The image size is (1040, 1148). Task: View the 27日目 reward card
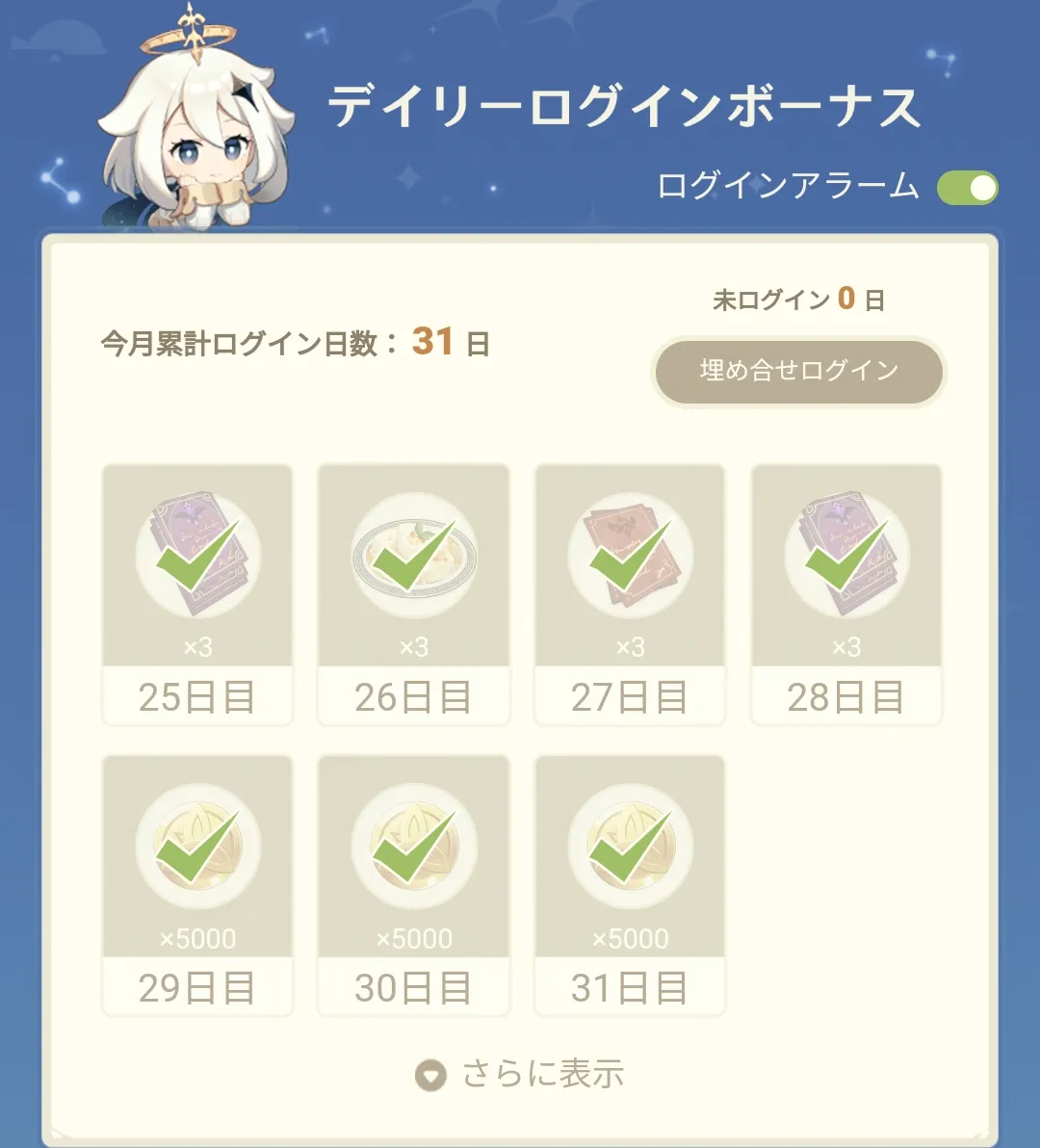click(x=630, y=593)
